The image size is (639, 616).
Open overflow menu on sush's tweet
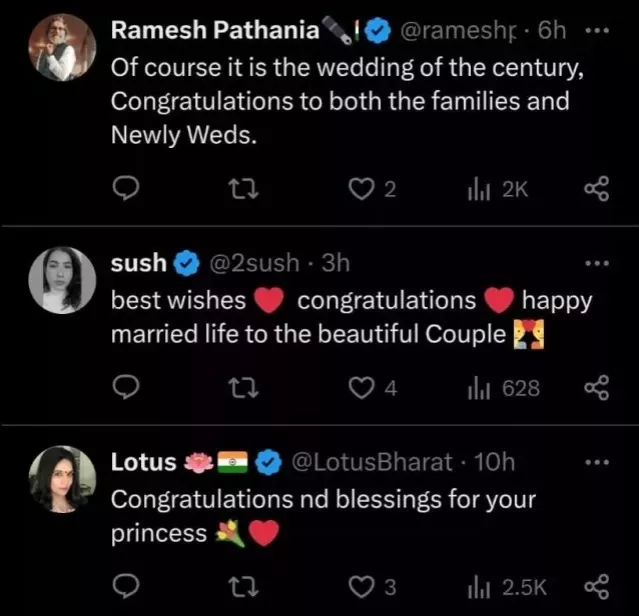point(596,264)
